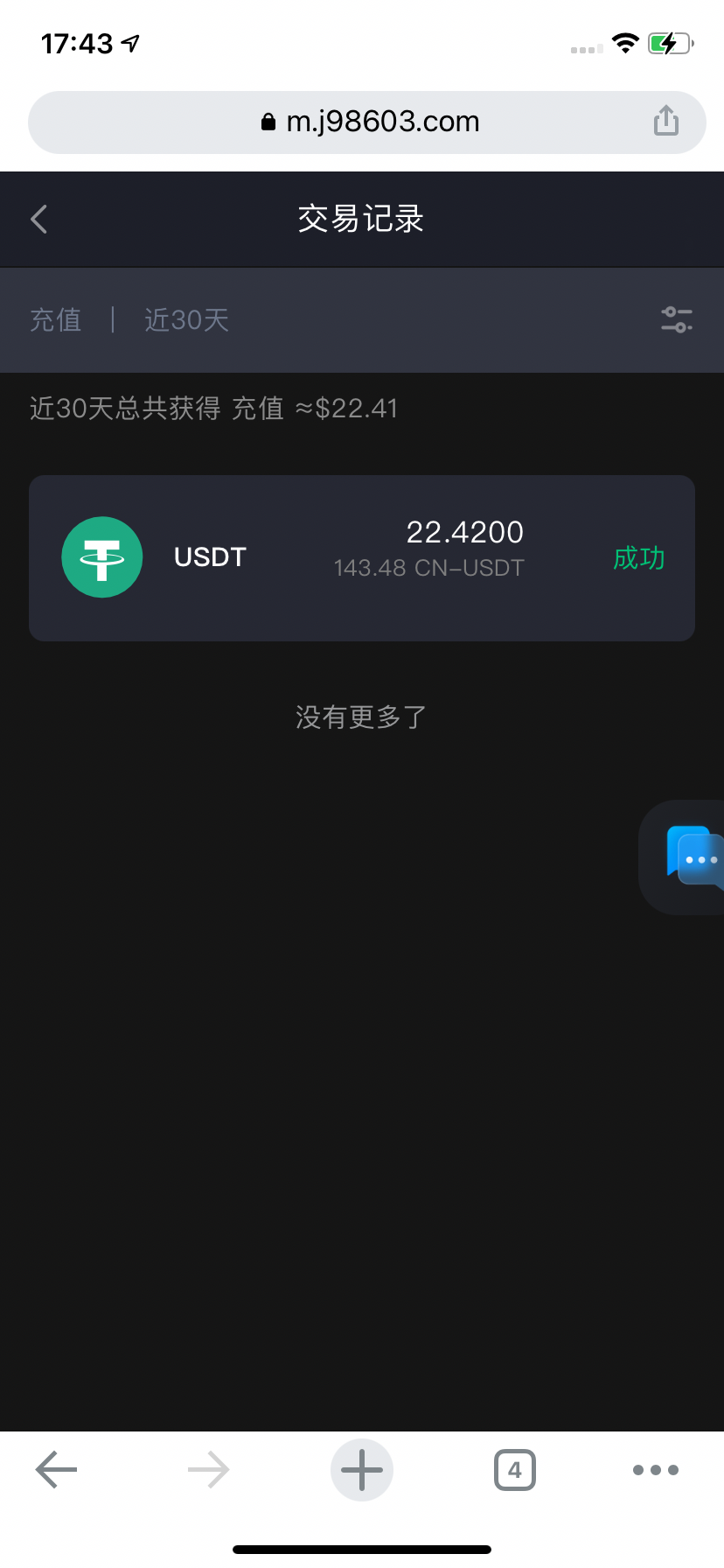Change the 充值 transaction type filter
The width and height of the screenshot is (724, 1568).
pyautogui.click(x=56, y=320)
